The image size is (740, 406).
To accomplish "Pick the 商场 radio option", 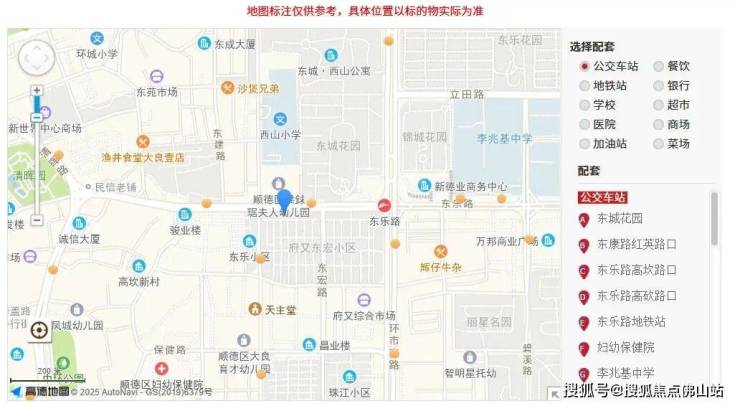I will (x=658, y=125).
